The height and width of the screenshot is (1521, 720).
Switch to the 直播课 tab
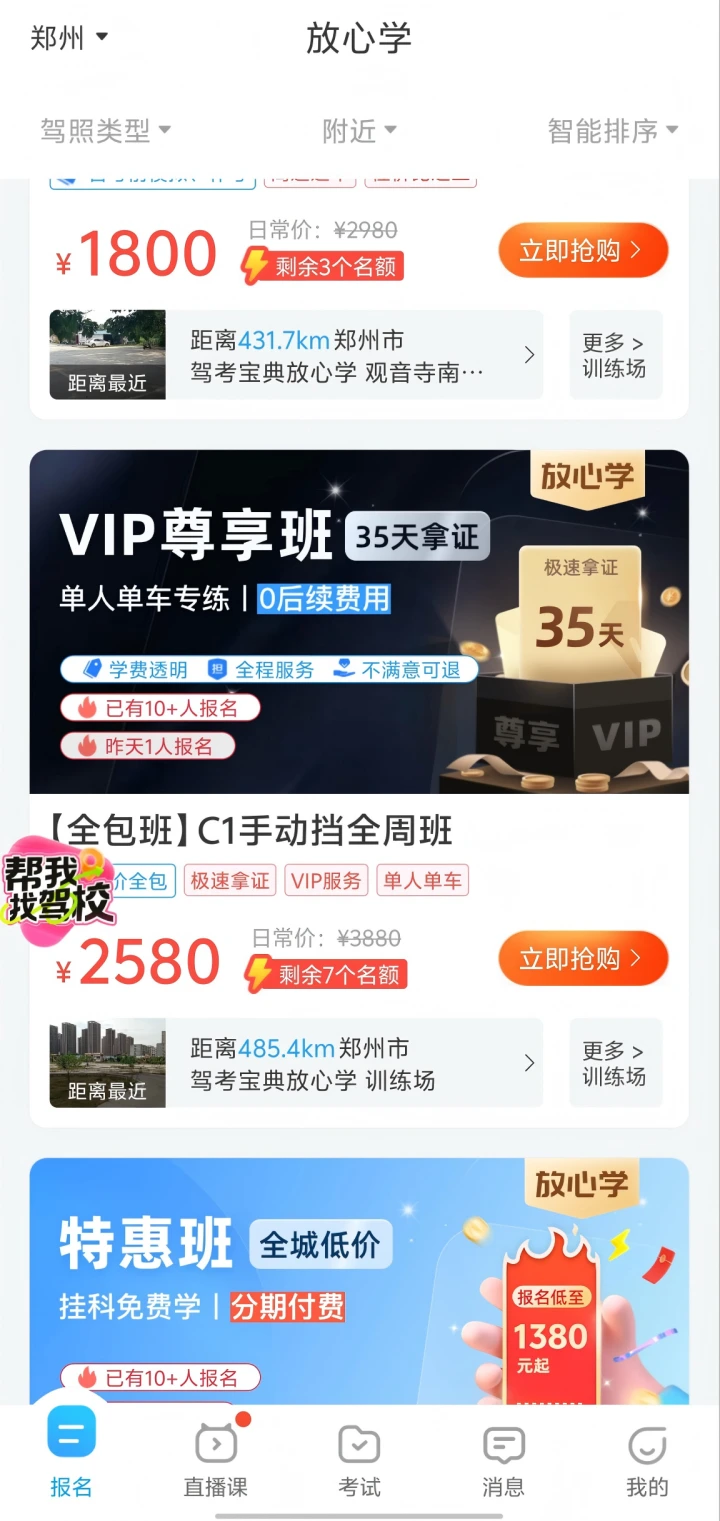215,1461
